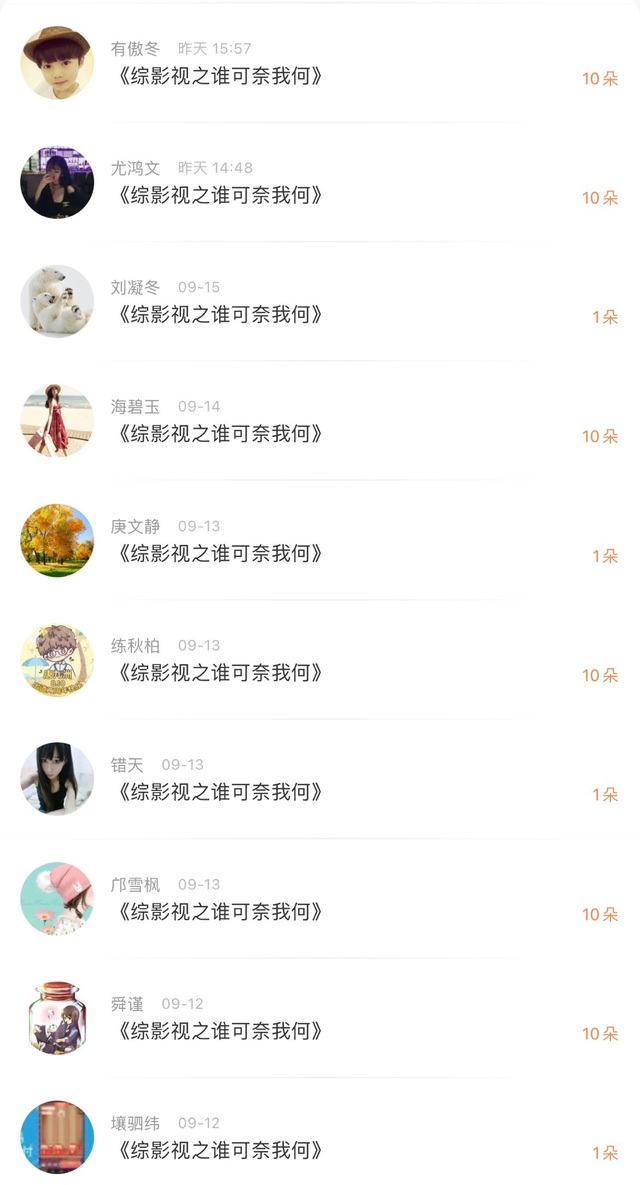Image resolution: width=640 pixels, height=1185 pixels.
Task: View 庚文静's profile picture
Action: click(x=57, y=540)
